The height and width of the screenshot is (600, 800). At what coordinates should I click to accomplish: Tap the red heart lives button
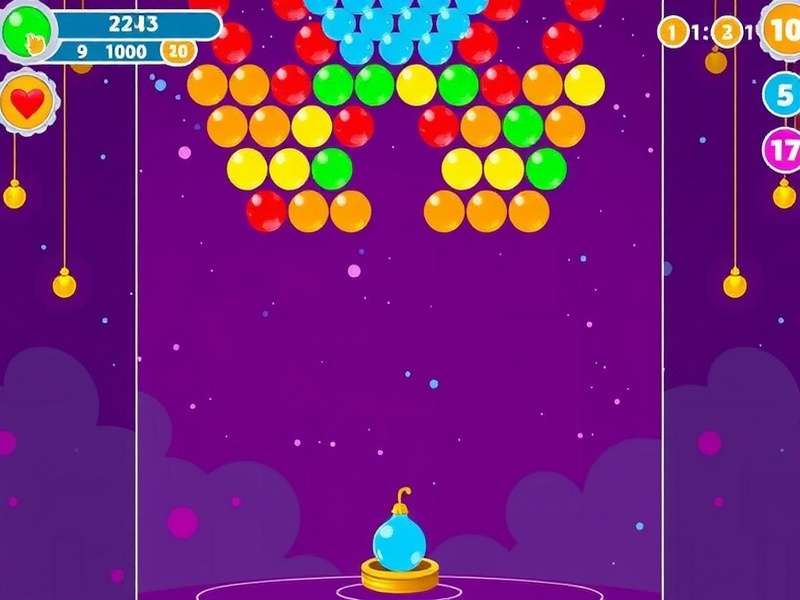click(x=28, y=101)
